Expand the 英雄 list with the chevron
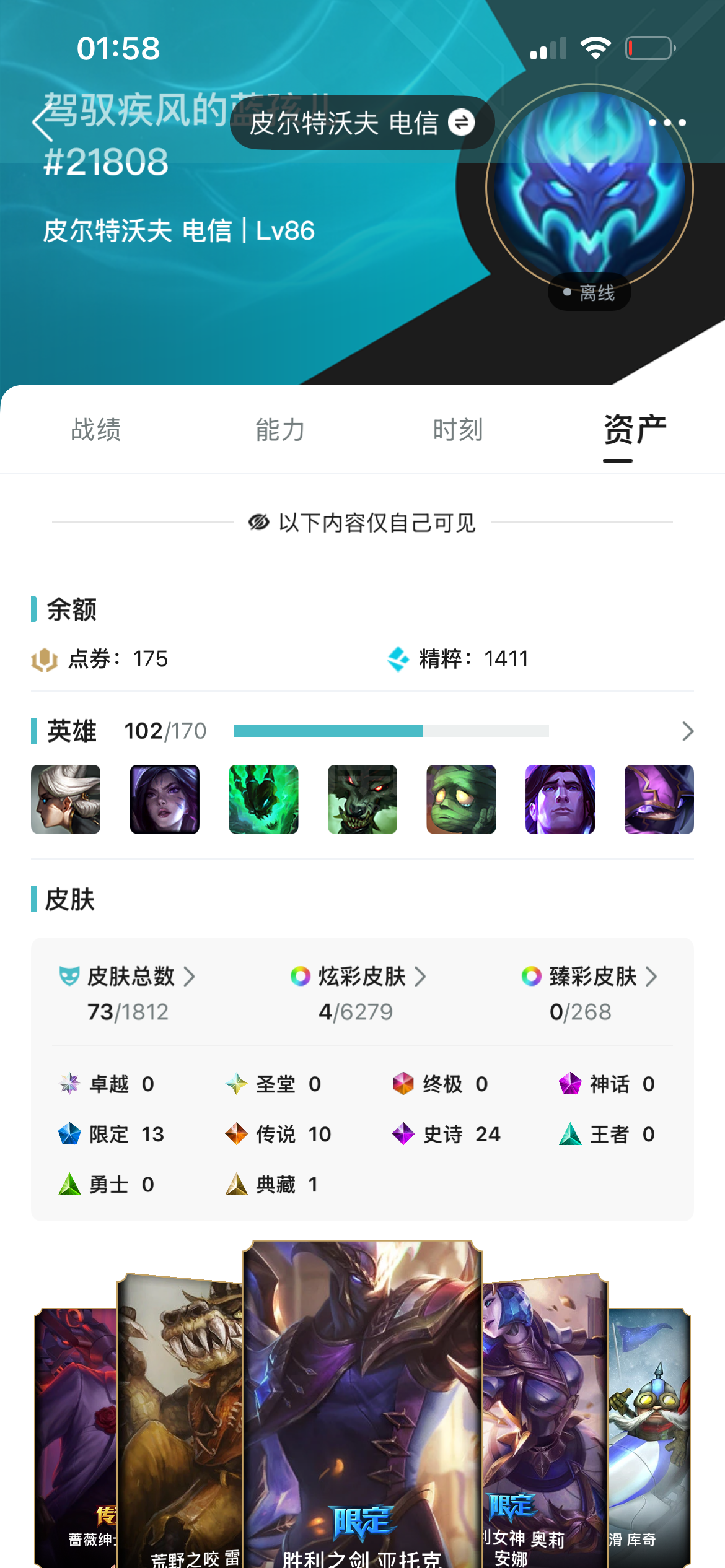The width and height of the screenshot is (725, 1568). point(687,731)
